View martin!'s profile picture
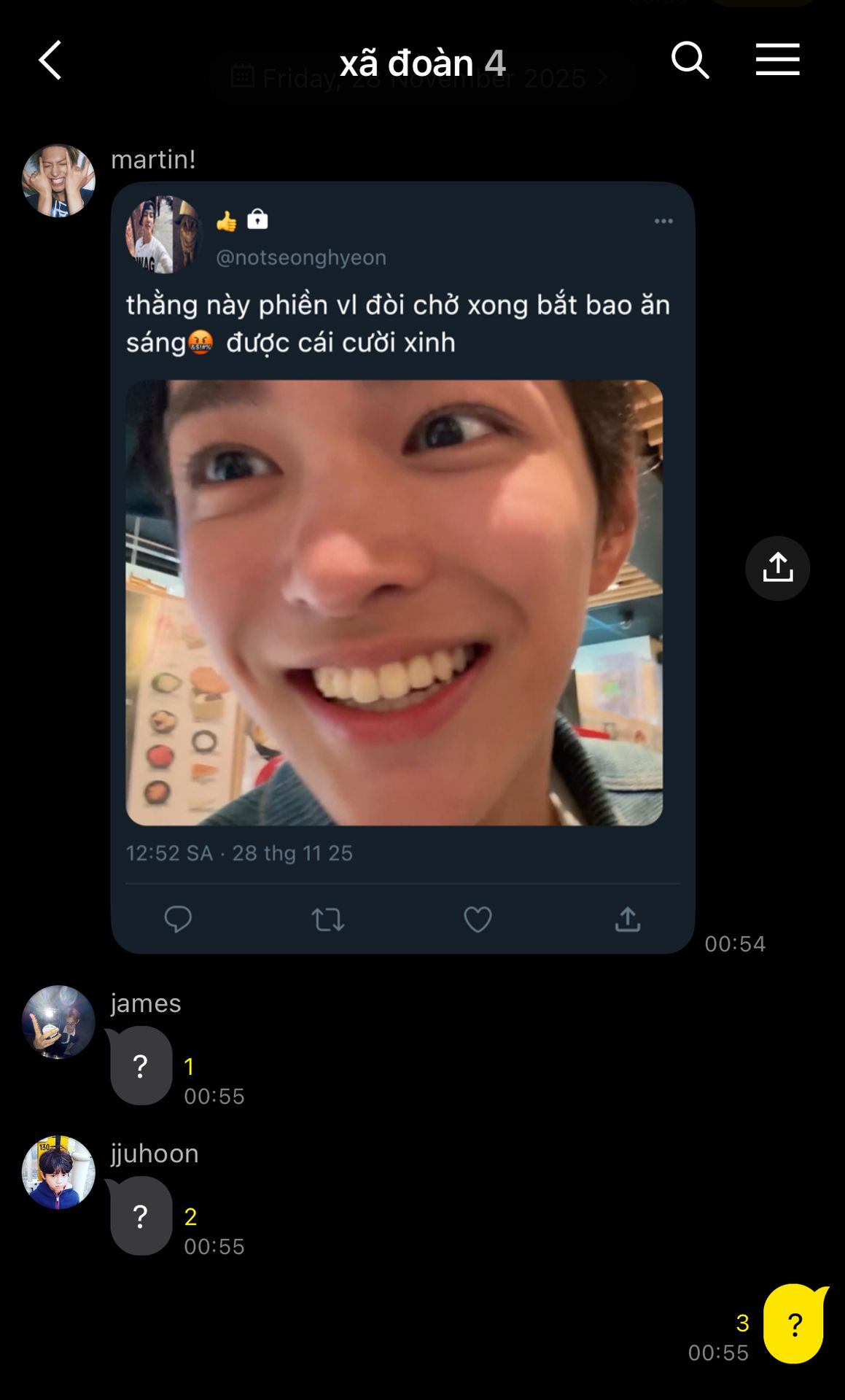The width and height of the screenshot is (845, 1400). click(x=58, y=181)
